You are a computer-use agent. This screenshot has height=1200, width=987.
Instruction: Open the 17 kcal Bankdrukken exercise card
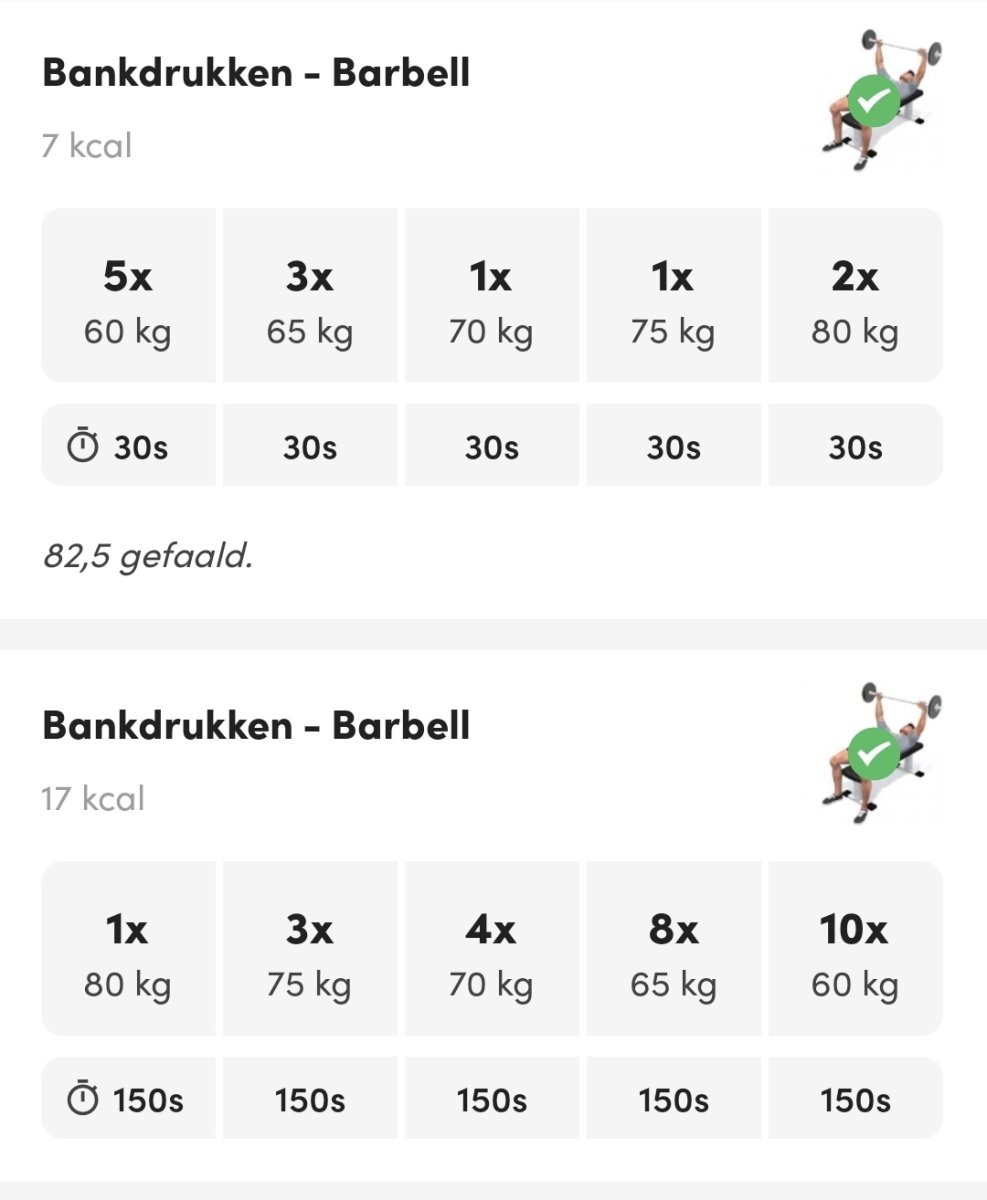[256, 727]
